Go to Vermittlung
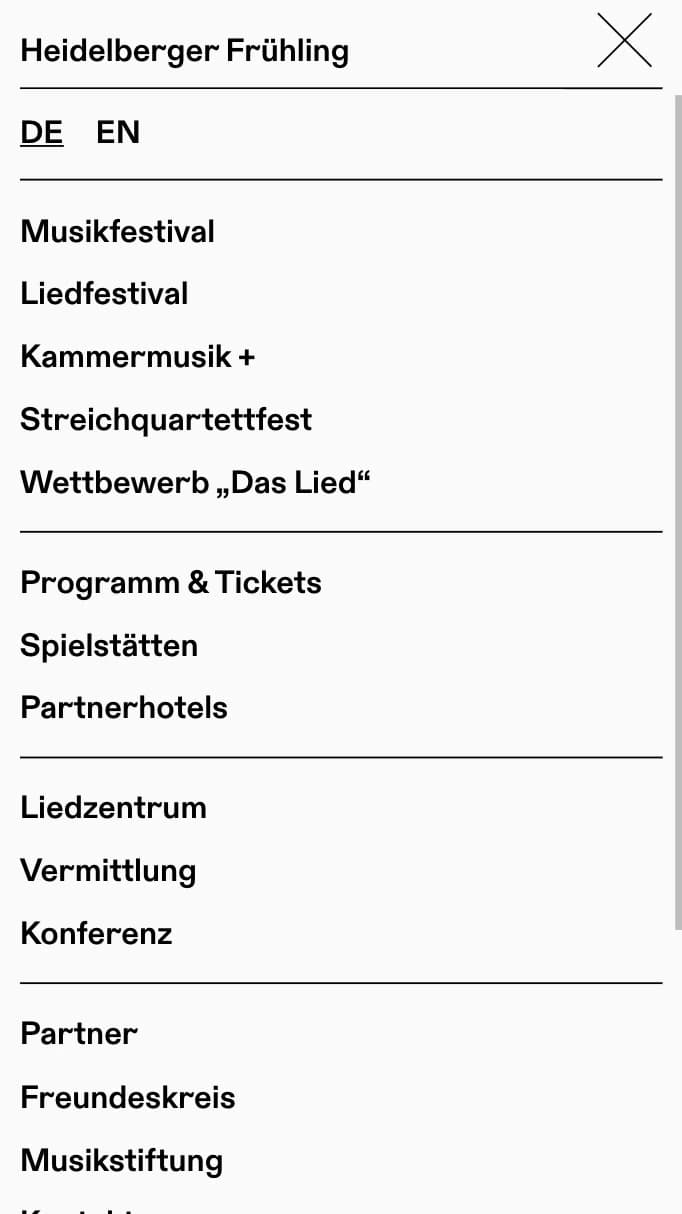This screenshot has height=1214, width=682. [108, 870]
